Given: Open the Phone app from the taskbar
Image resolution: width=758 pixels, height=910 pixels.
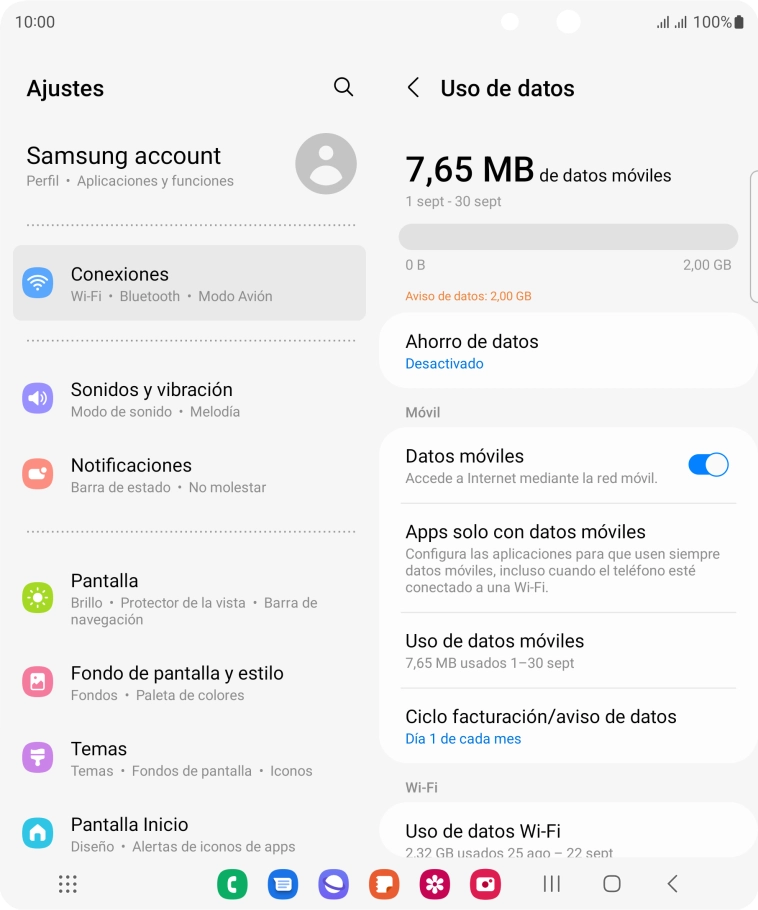Looking at the screenshot, I should pyautogui.click(x=232, y=884).
